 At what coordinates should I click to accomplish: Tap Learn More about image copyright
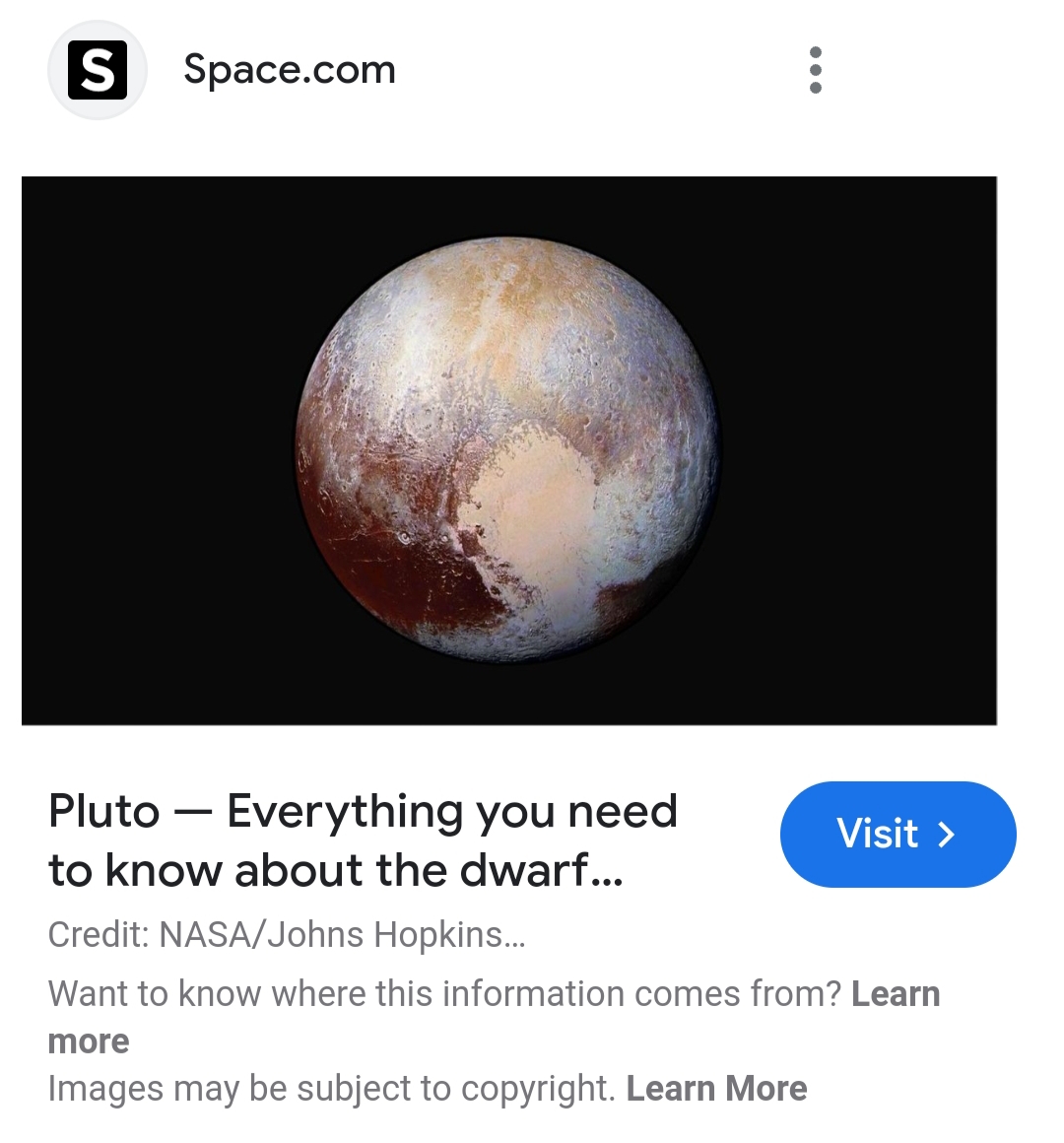click(x=716, y=1089)
